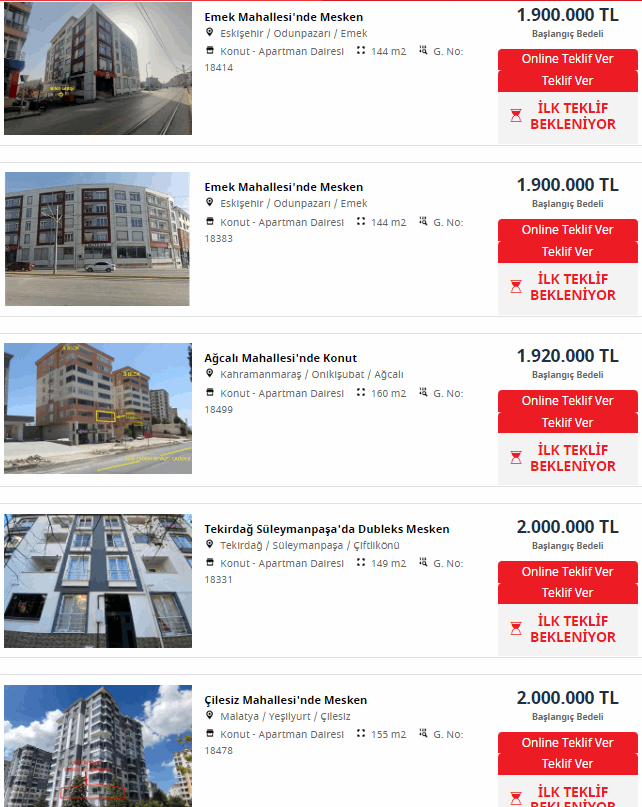Tap Teklif Ver on the 1.920.000 TL listing
This screenshot has height=807, width=642.
(567, 423)
